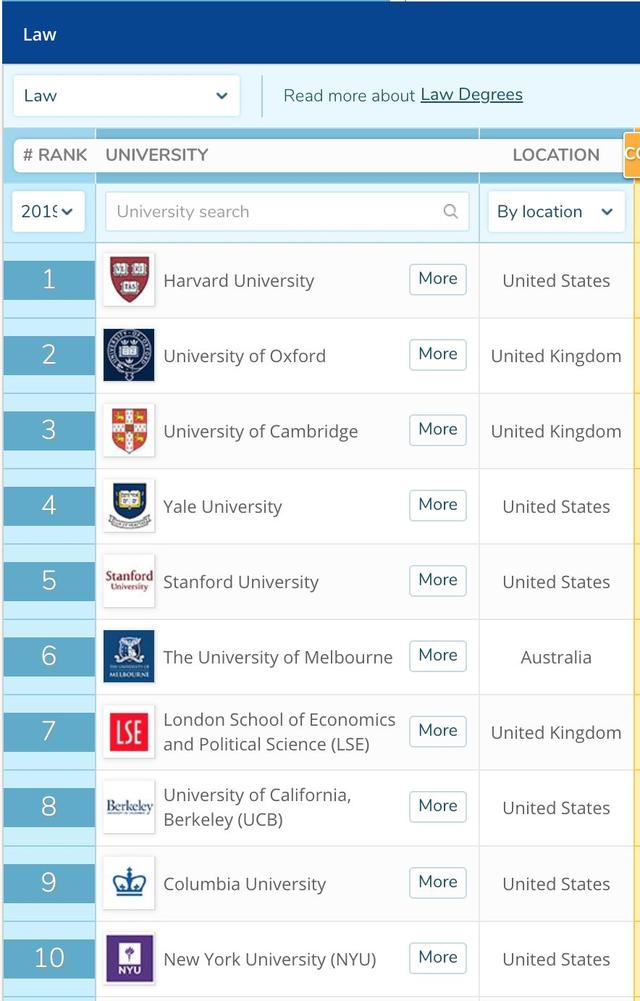
Task: View more about Columbia University
Action: click(x=437, y=882)
